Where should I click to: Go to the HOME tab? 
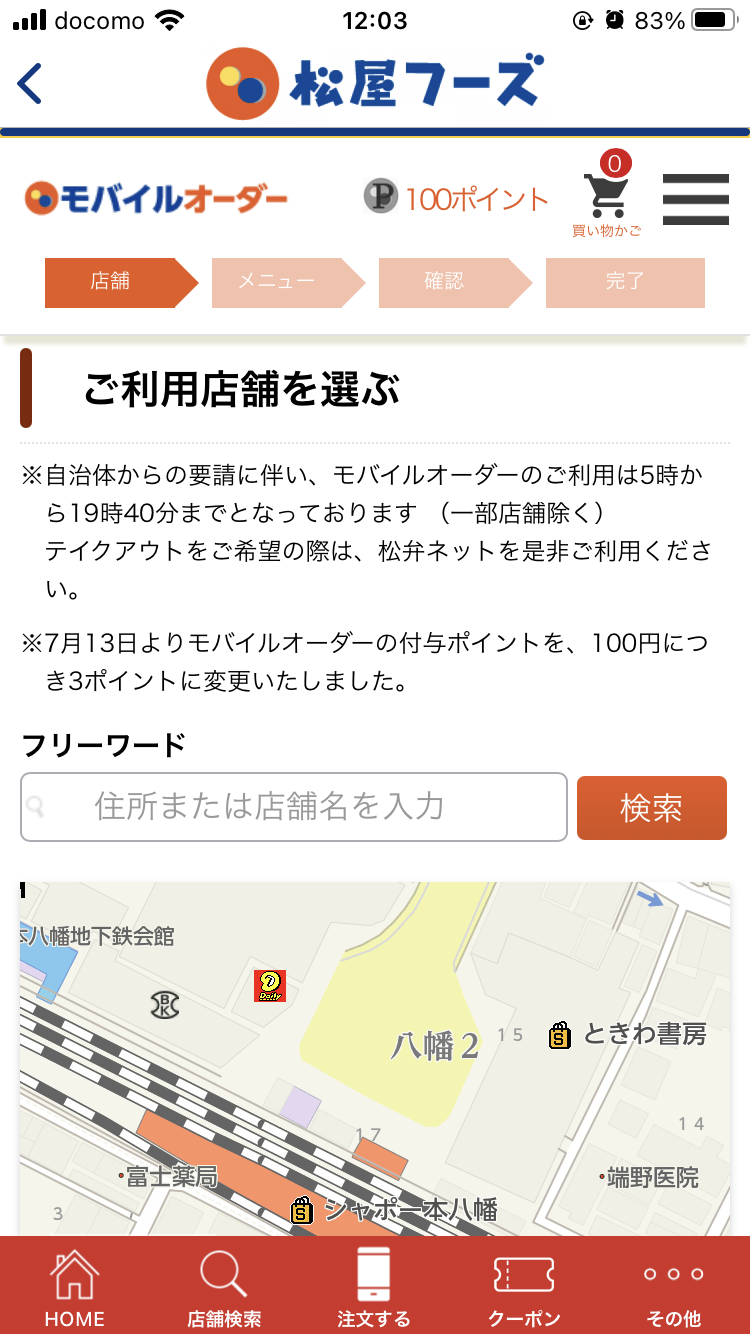(x=75, y=1287)
